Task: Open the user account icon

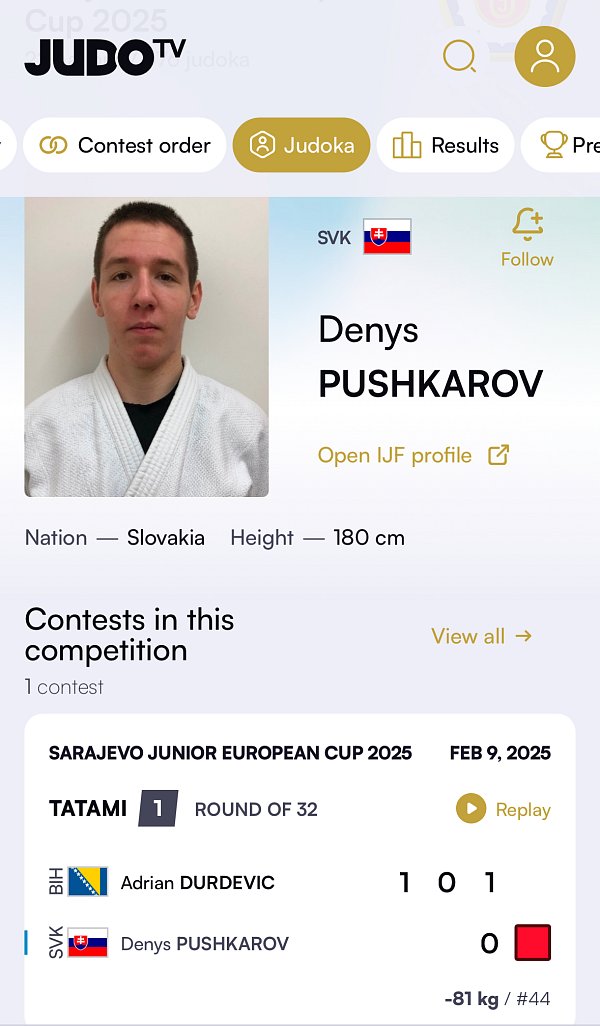Action: 545,56
